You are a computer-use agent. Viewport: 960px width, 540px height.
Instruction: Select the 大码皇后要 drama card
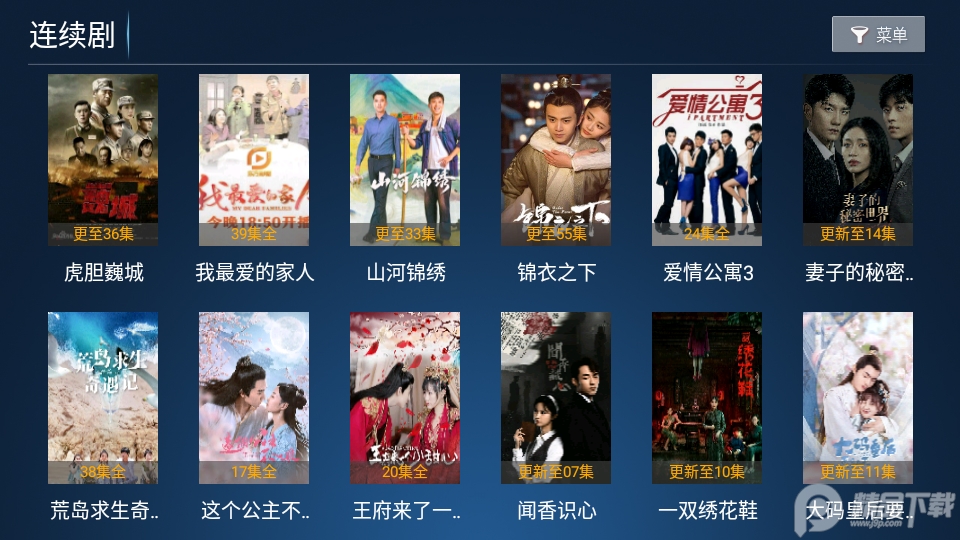tap(858, 398)
